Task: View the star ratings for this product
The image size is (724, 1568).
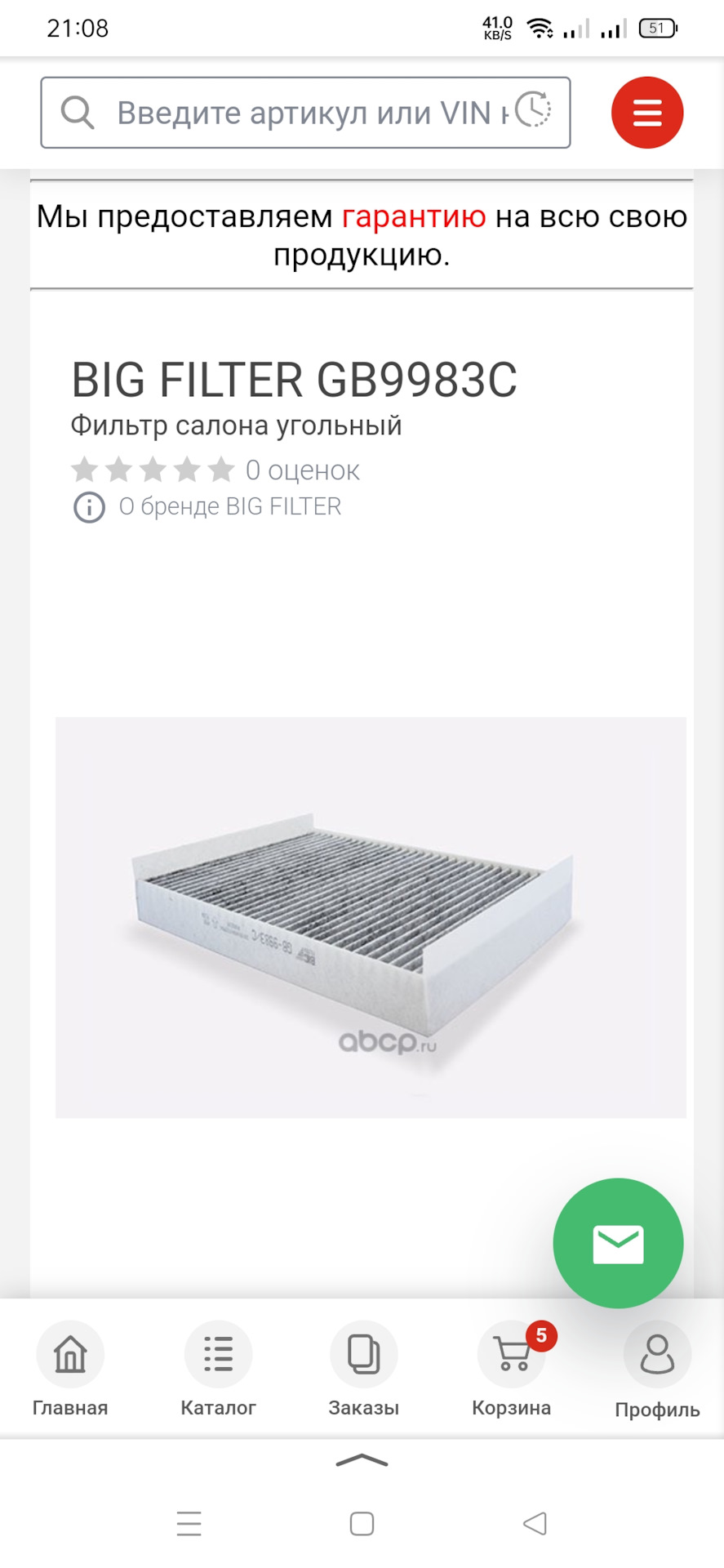Action: point(153,470)
